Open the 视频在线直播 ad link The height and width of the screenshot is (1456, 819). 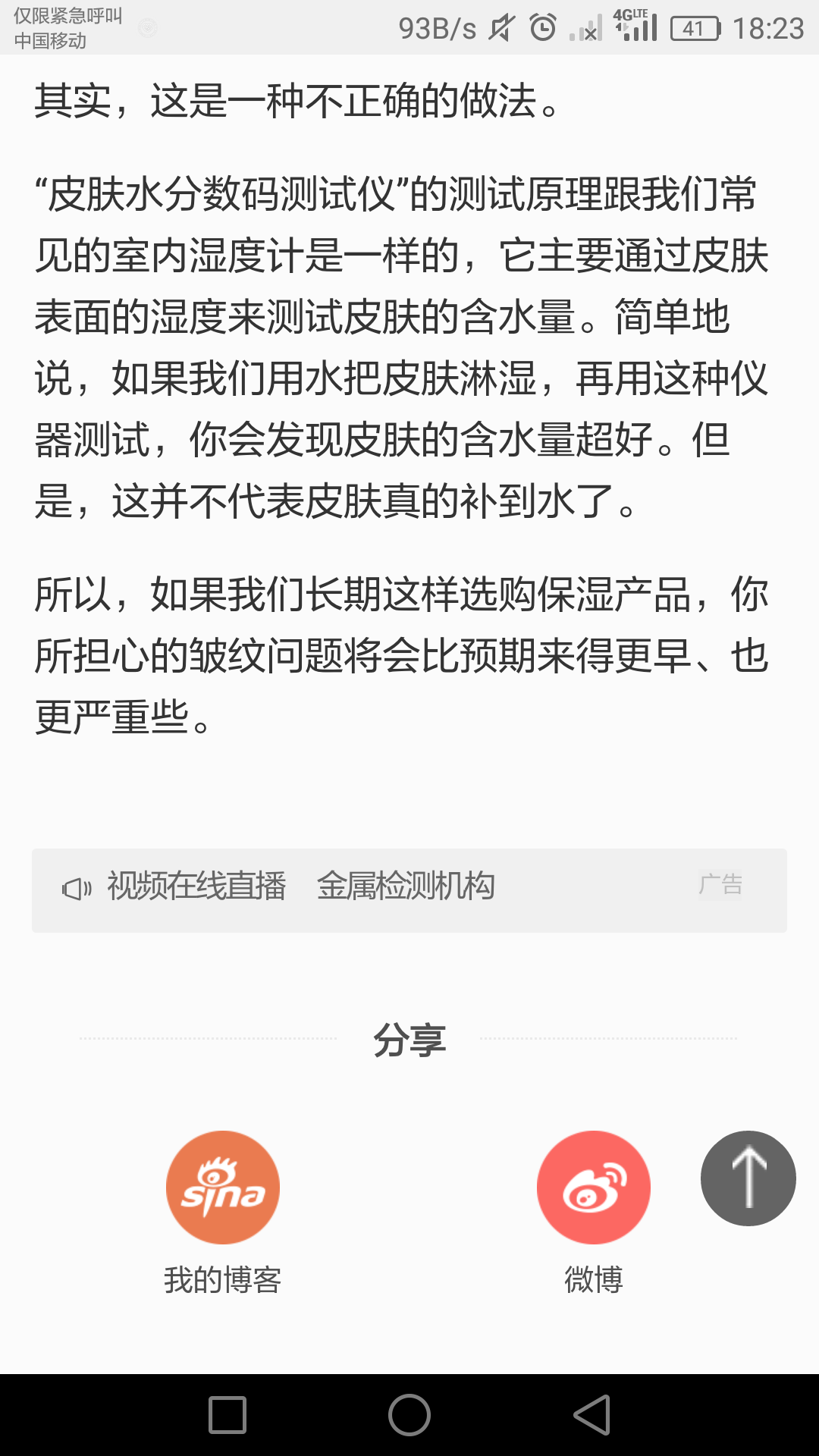coord(196,886)
